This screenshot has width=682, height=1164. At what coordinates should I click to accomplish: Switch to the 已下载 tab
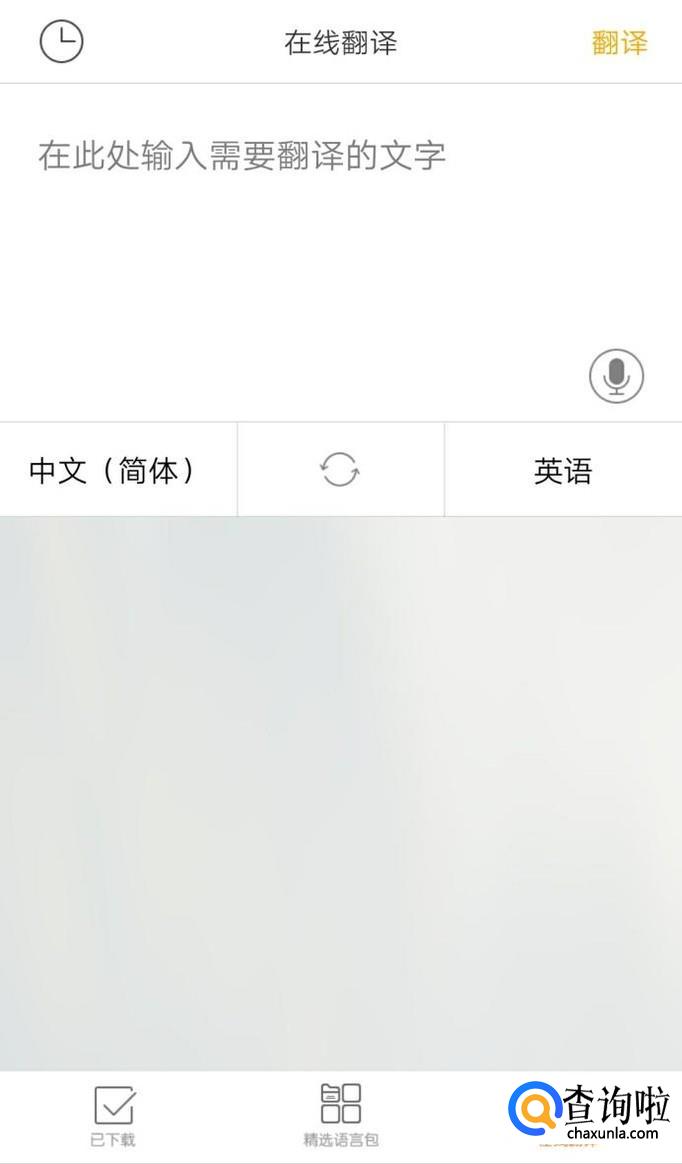pos(113,1116)
